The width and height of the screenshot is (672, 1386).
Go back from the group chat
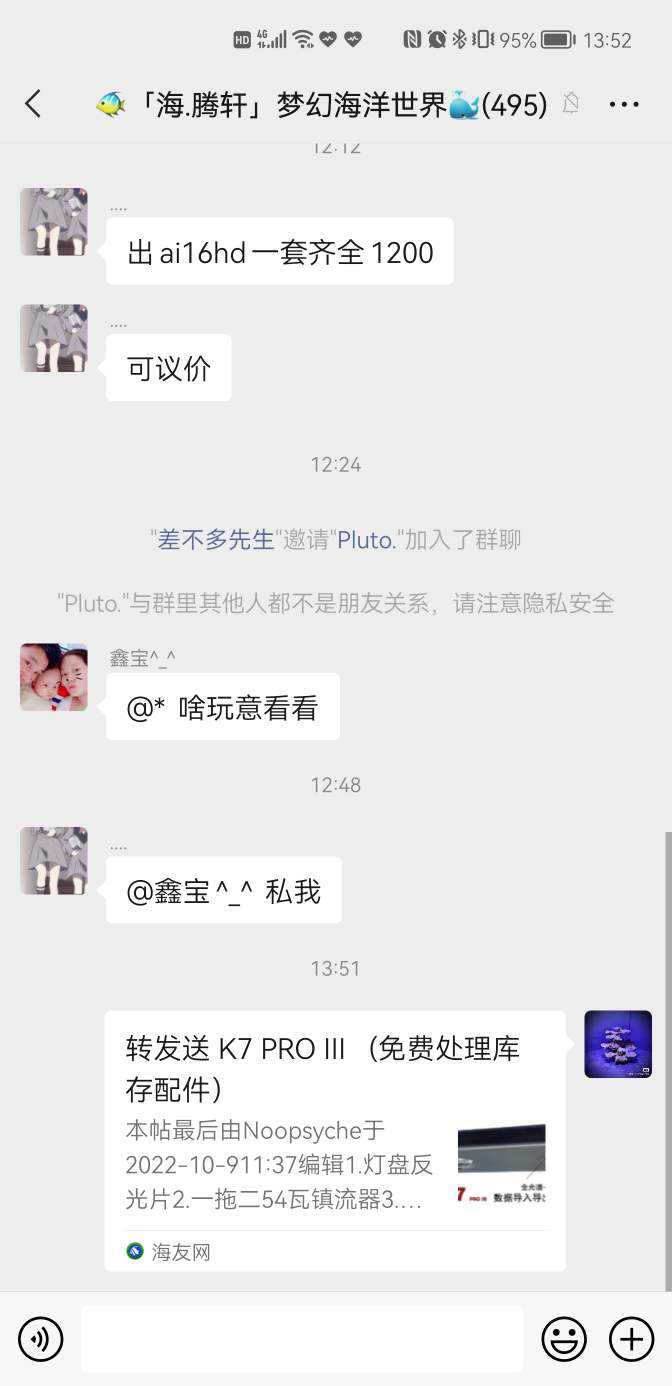pos(33,103)
